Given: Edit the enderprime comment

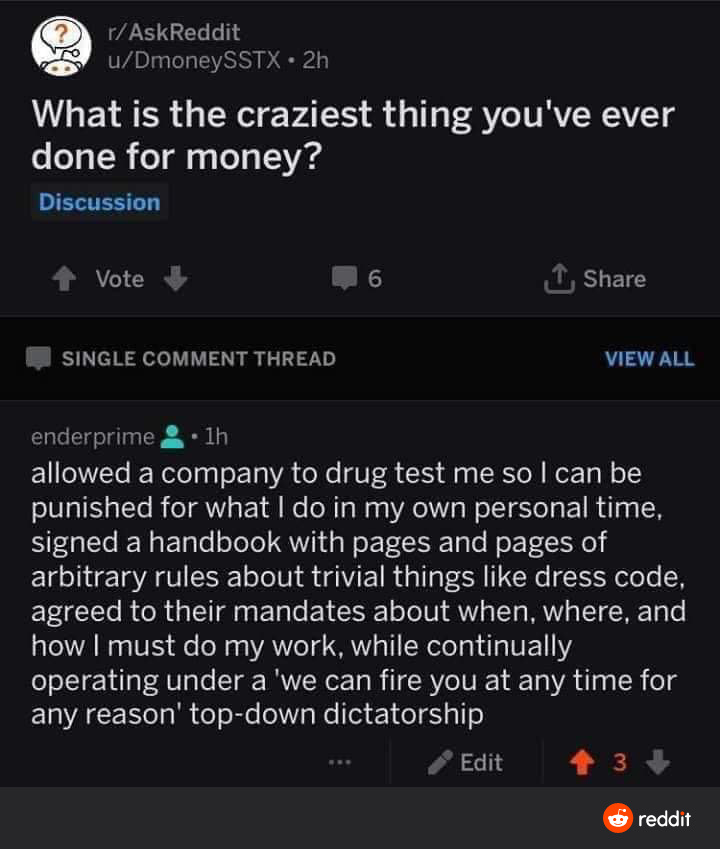Looking at the screenshot, I should pyautogui.click(x=465, y=763).
